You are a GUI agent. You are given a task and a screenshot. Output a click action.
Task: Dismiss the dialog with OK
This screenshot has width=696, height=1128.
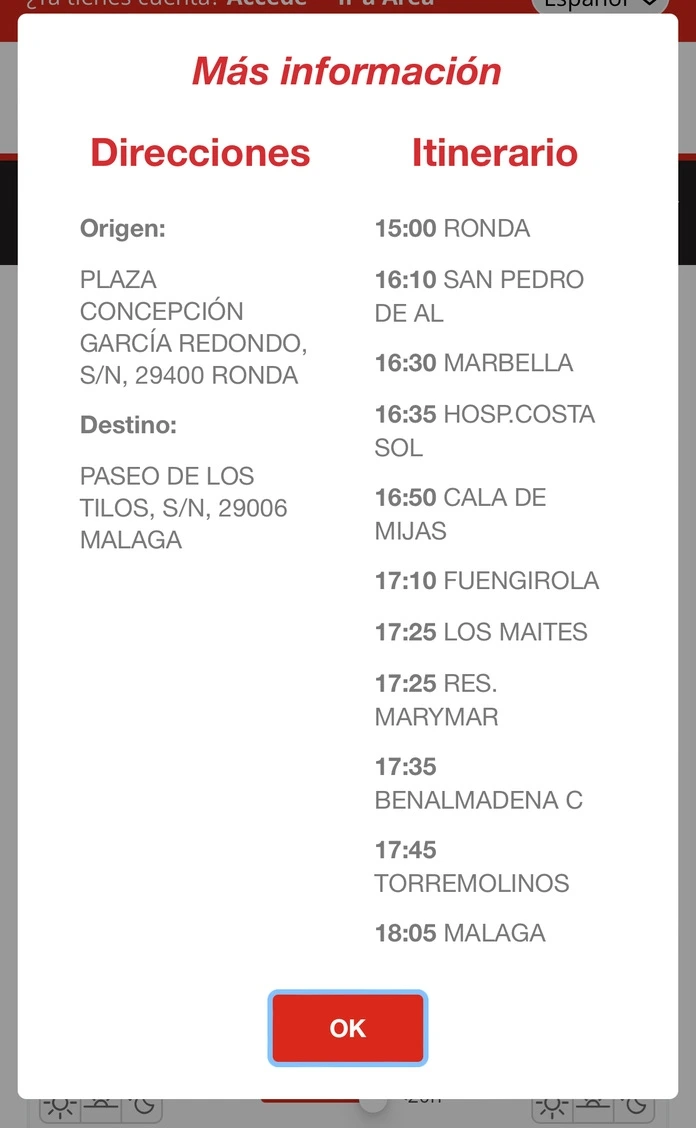pyautogui.click(x=348, y=1027)
